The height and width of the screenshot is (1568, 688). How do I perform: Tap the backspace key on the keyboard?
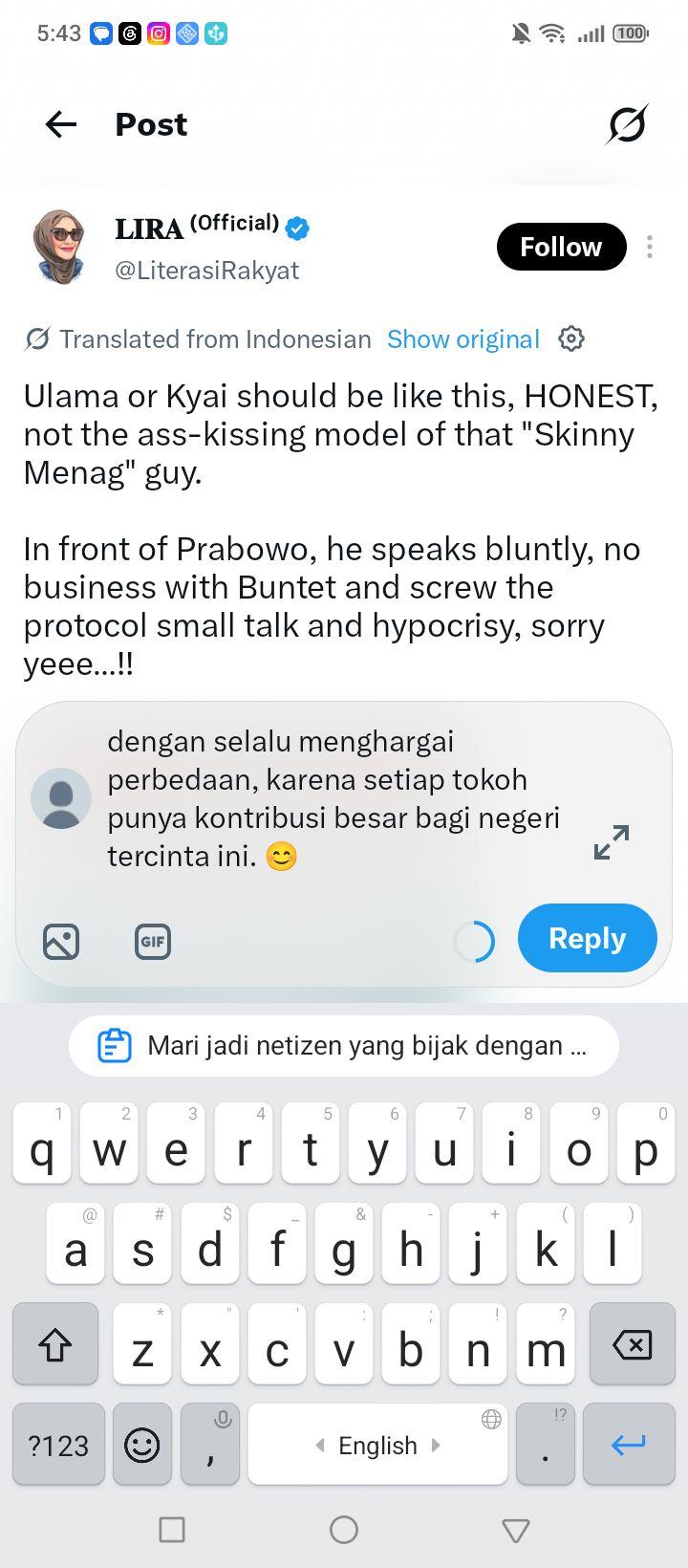tap(632, 1344)
